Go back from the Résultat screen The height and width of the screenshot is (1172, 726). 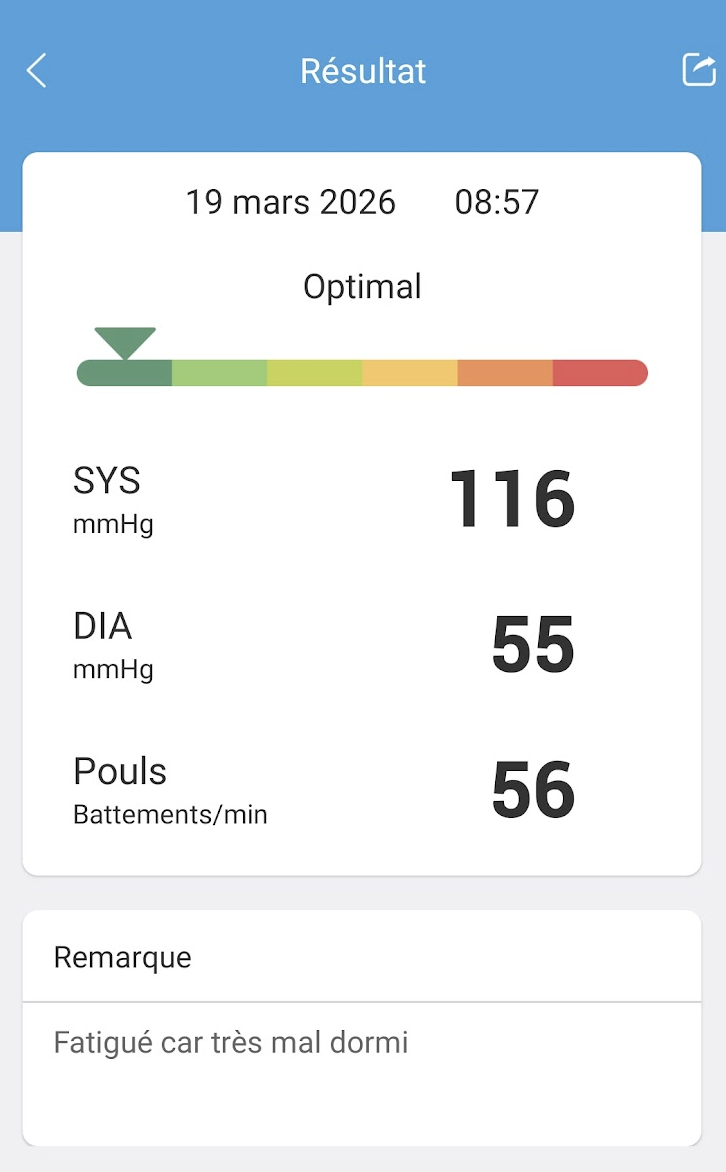(37, 71)
